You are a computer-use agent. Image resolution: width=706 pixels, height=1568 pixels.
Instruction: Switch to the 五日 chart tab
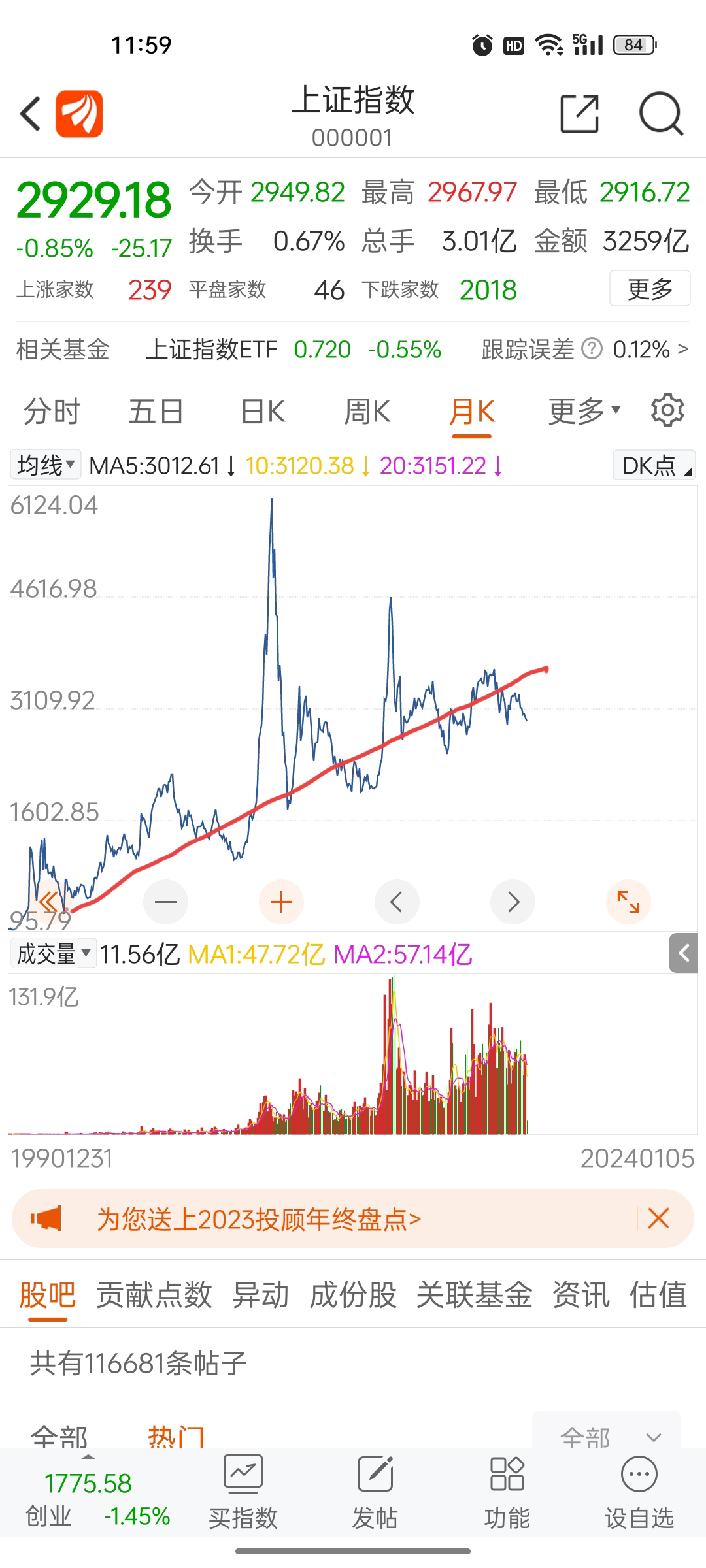coord(156,412)
